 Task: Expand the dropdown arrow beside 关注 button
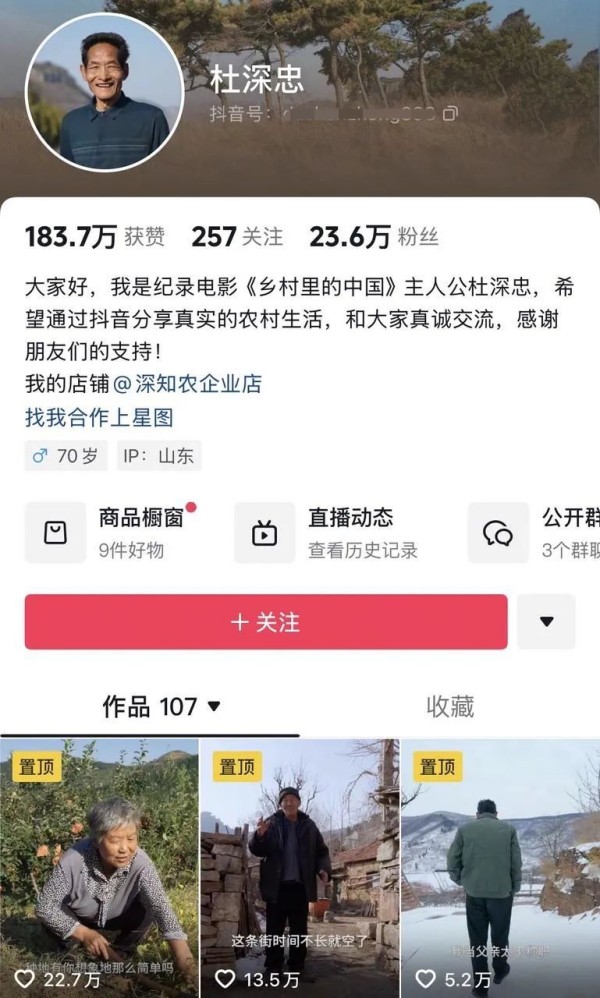click(x=546, y=622)
